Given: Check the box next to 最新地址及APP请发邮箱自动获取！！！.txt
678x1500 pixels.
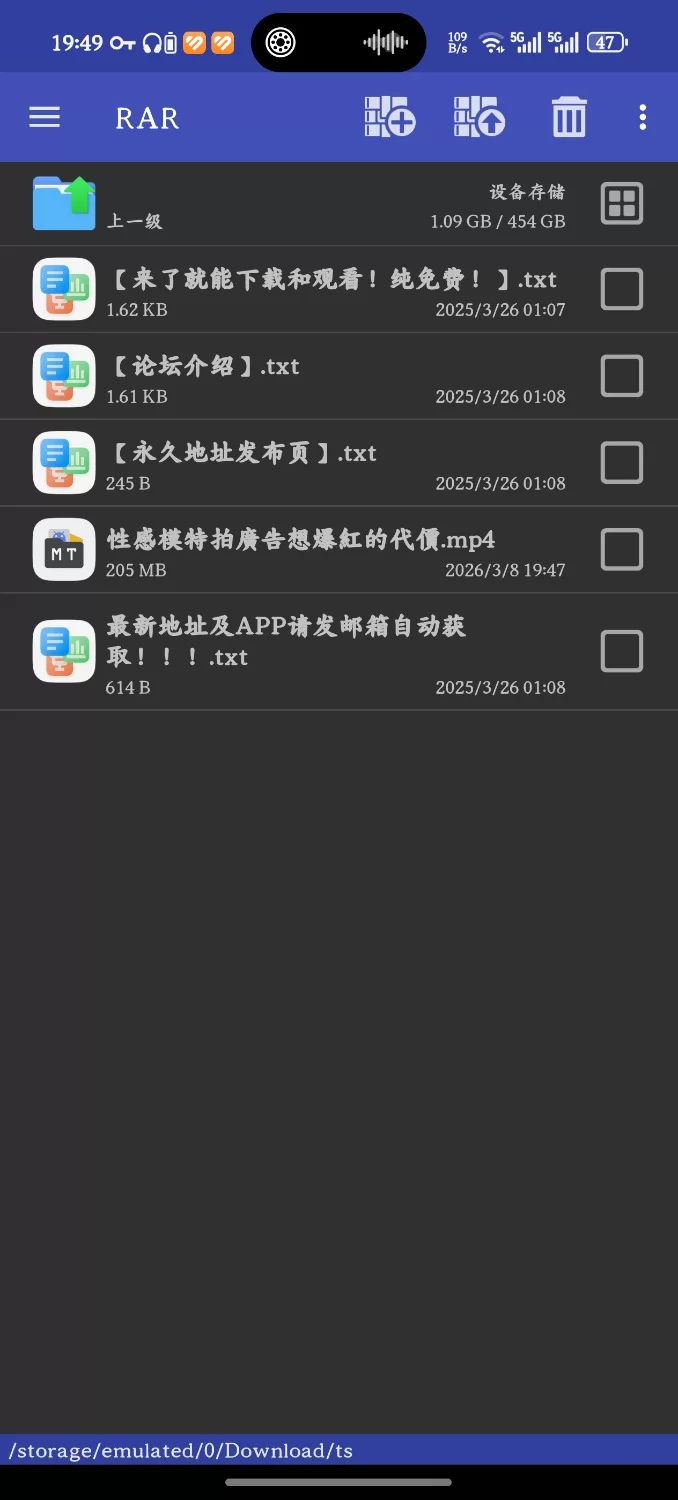Looking at the screenshot, I should 621,652.
